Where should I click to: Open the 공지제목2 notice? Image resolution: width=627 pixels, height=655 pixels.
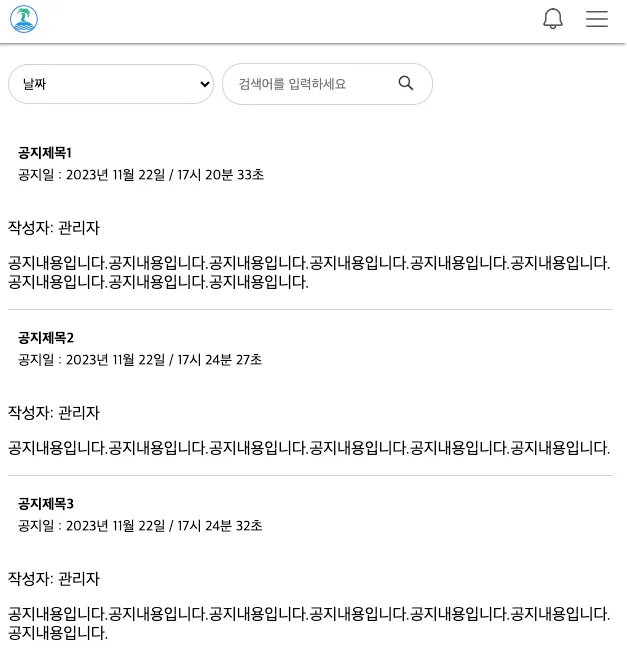46,338
